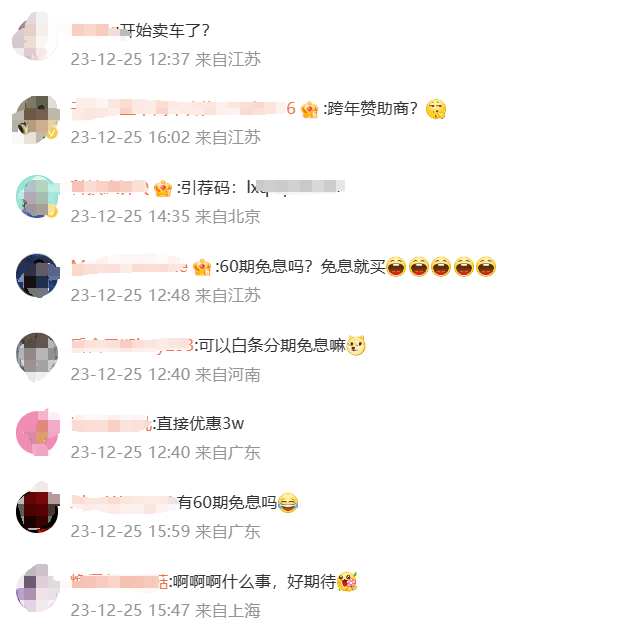View avatar of the "可以白条分期免息嘛" commenter
627x629 pixels.
coord(37,353)
